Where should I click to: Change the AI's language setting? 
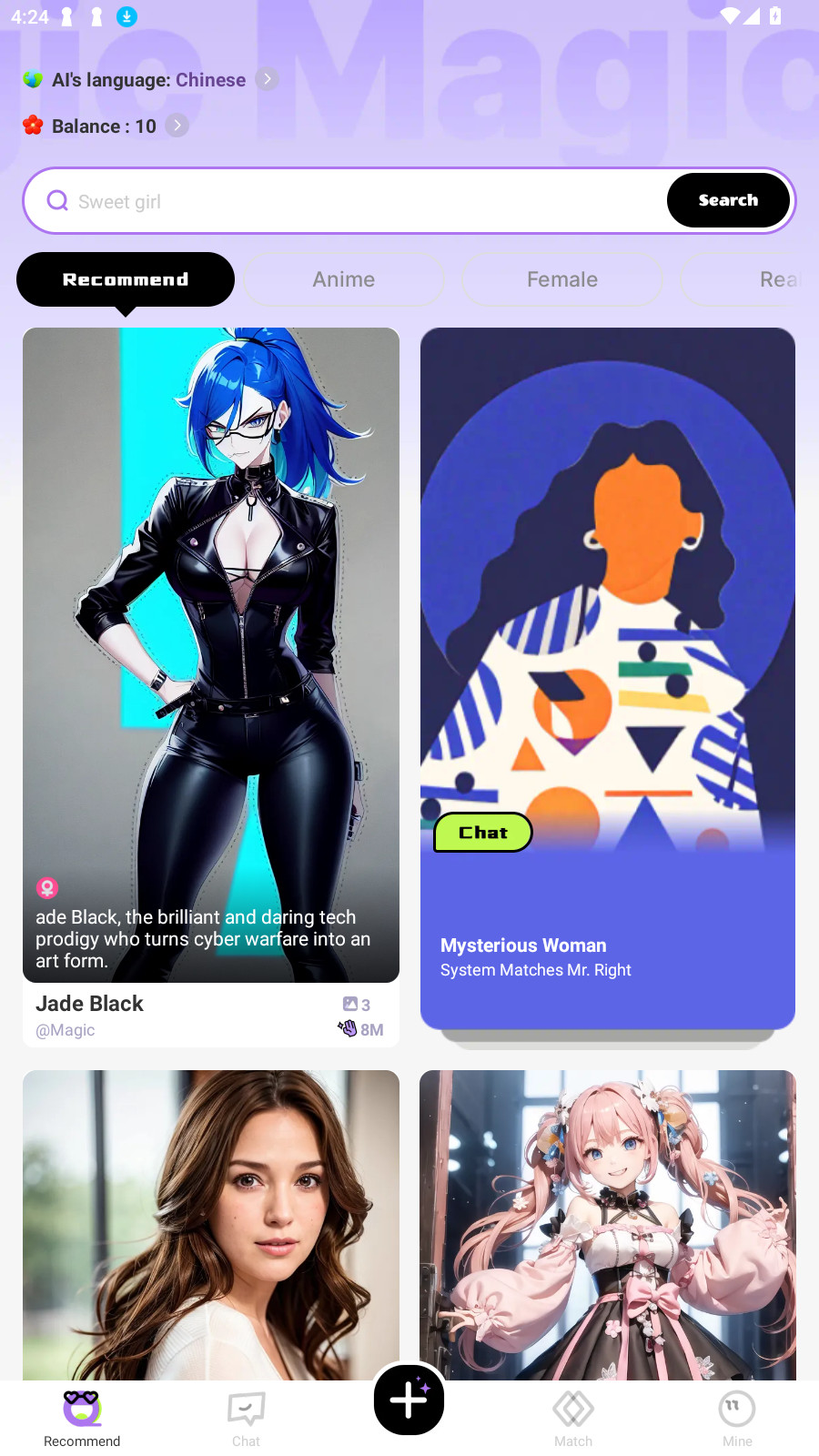(267, 79)
